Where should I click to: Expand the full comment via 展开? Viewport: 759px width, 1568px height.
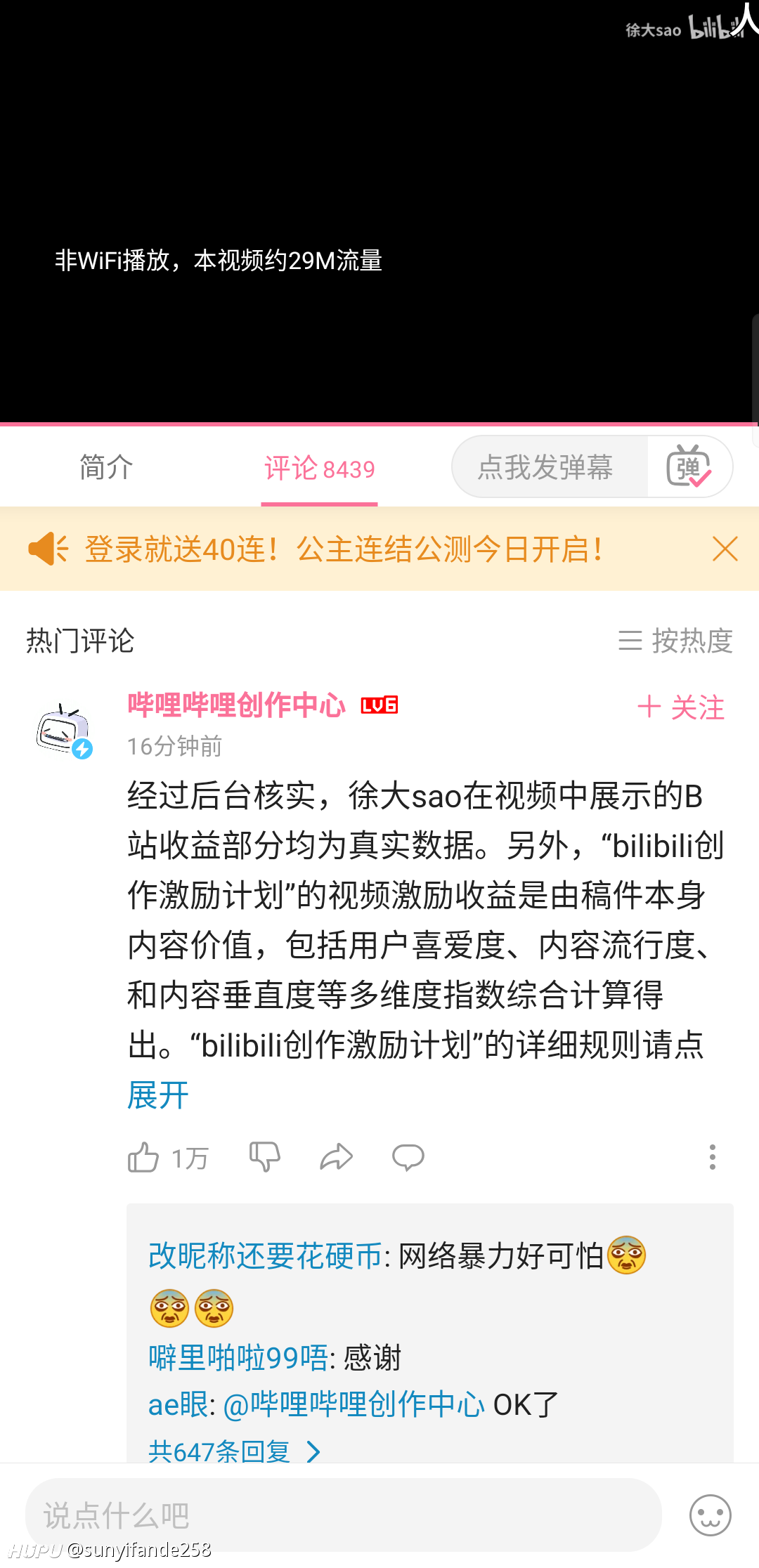tap(158, 1095)
